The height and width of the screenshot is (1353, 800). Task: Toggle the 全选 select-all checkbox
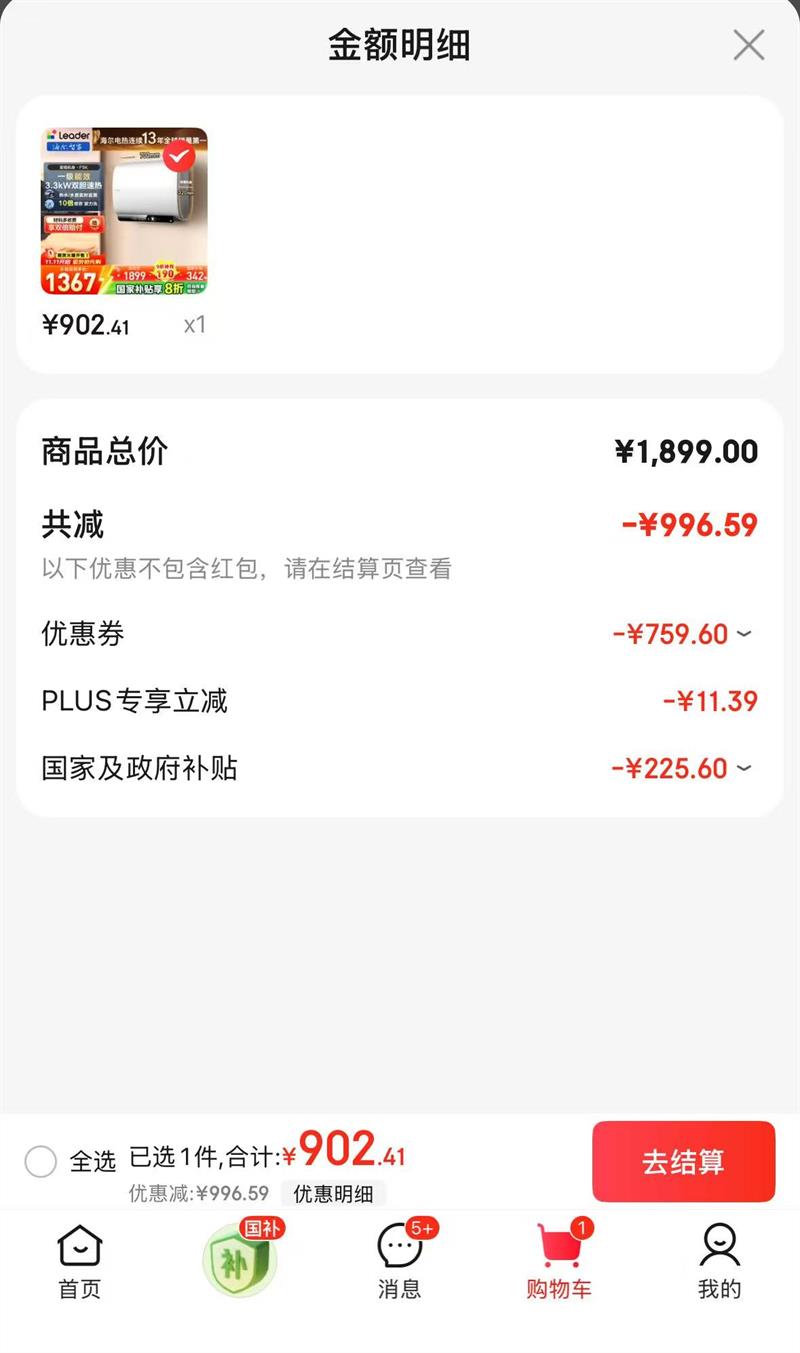(x=41, y=1161)
